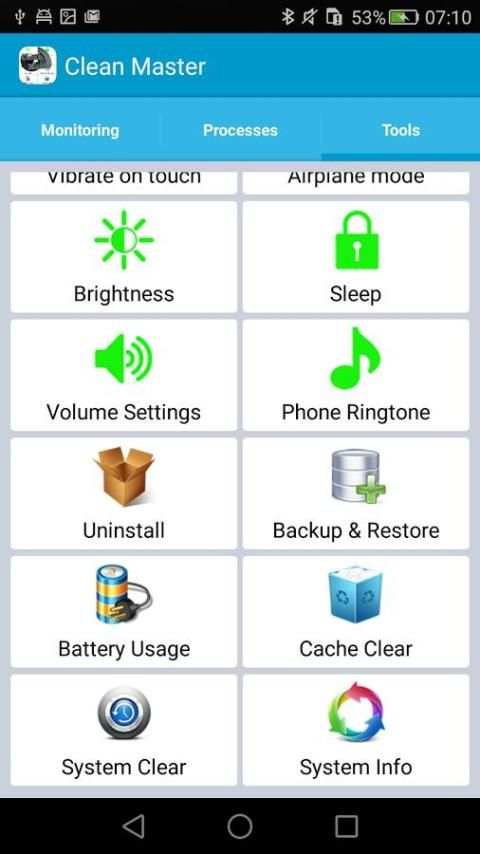Tap the Vibrate on touch tile
This screenshot has width=480, height=854.
coord(124,182)
